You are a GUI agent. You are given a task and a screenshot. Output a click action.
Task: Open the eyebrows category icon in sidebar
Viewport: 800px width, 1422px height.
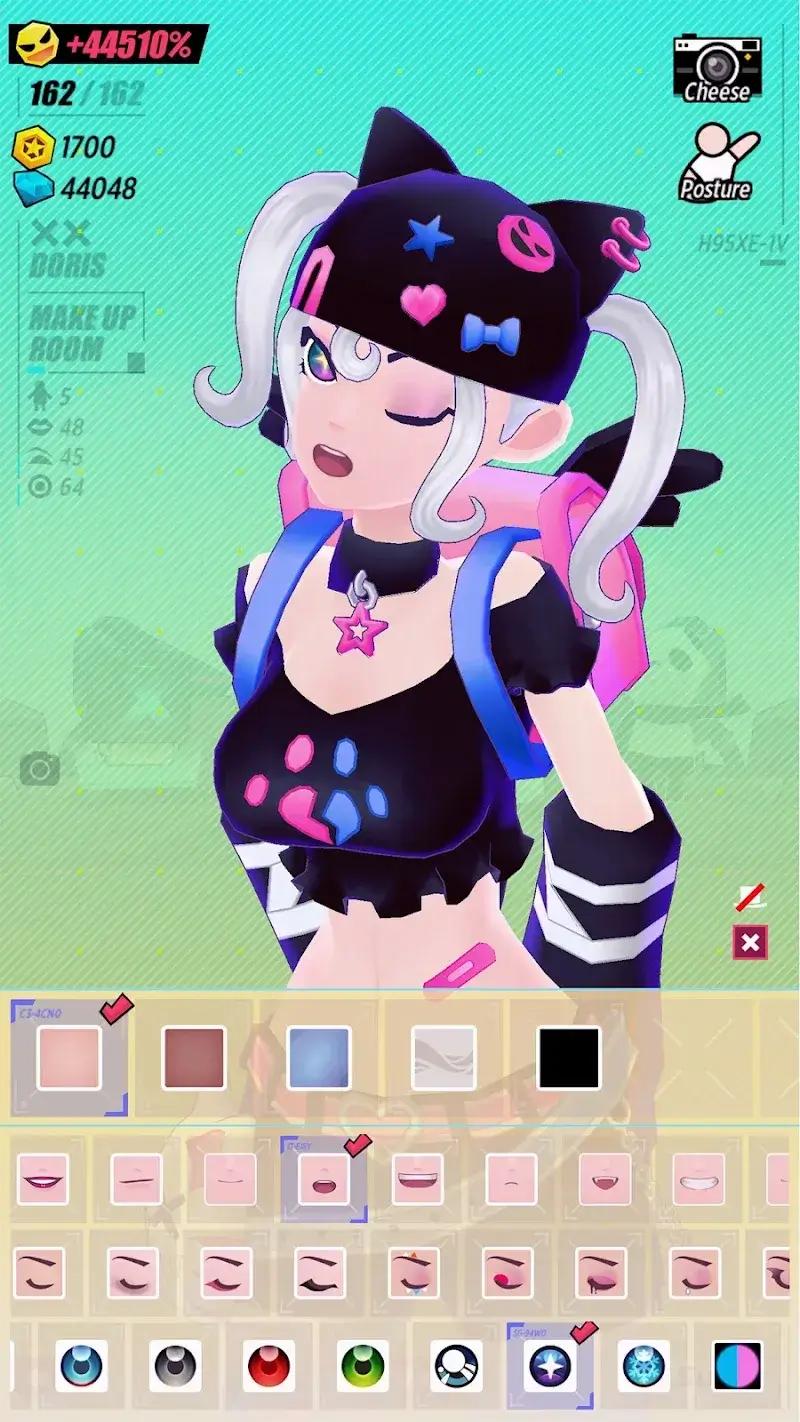(38, 455)
